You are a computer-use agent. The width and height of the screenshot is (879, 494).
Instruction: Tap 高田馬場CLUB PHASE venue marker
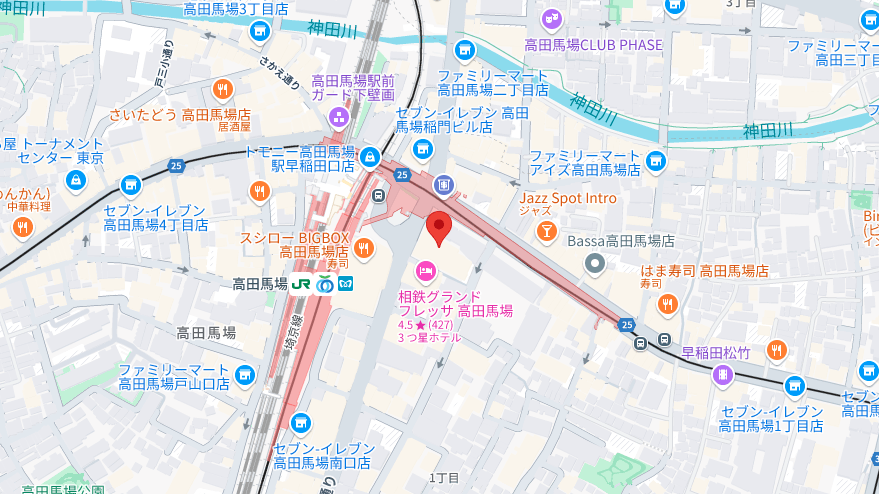[552, 19]
